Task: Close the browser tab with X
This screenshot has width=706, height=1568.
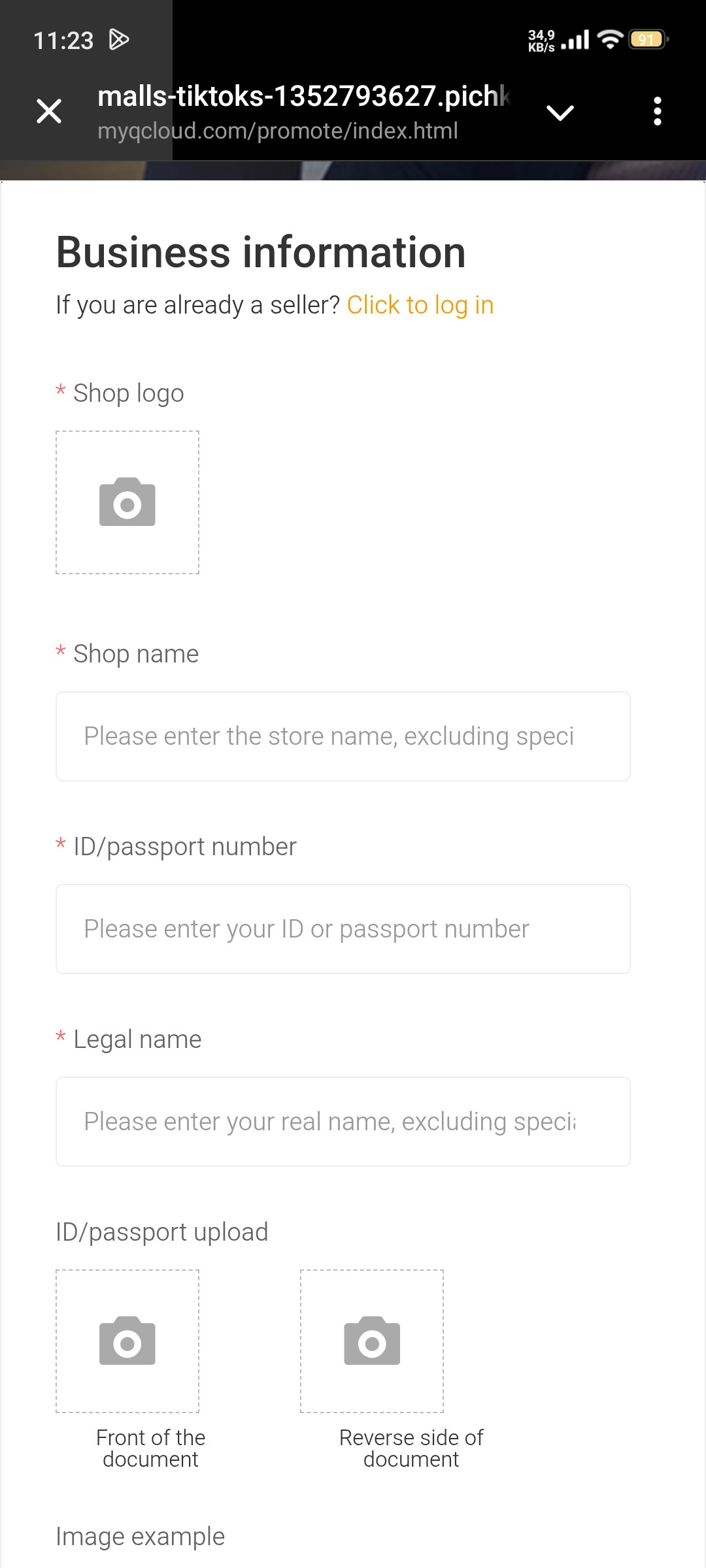Action: click(49, 111)
